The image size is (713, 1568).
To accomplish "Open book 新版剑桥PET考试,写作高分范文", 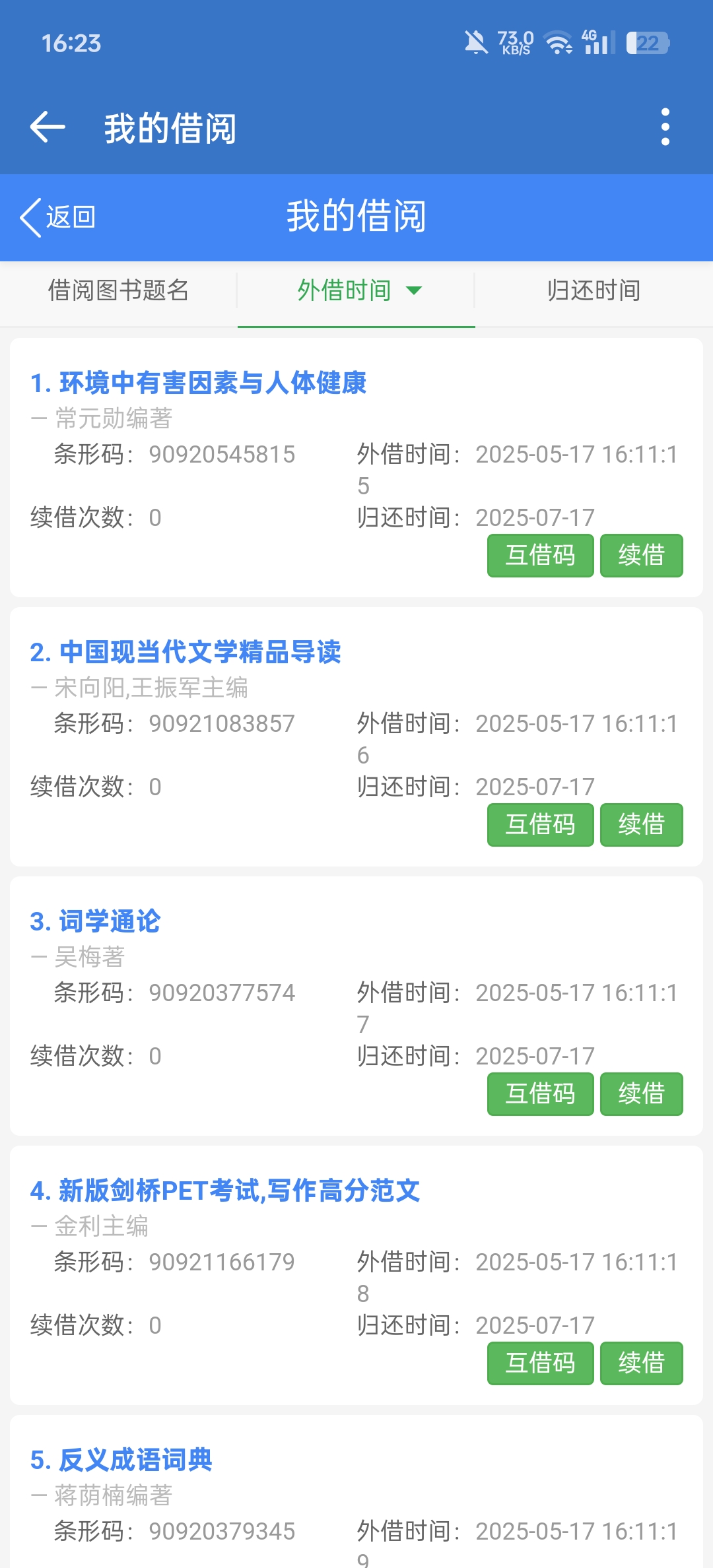I will pyautogui.click(x=225, y=1191).
